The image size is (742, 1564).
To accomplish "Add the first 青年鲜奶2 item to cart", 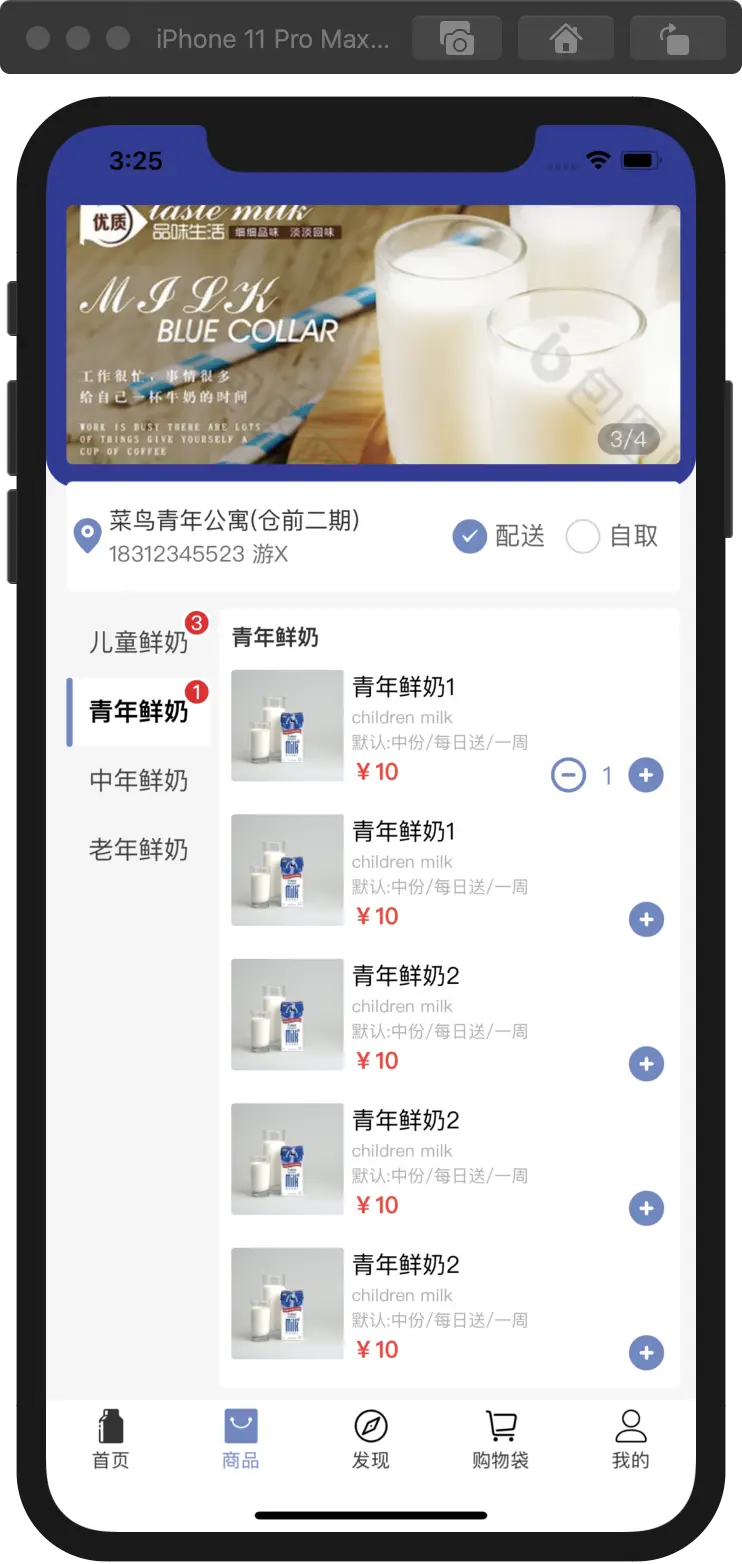I will [x=646, y=1064].
